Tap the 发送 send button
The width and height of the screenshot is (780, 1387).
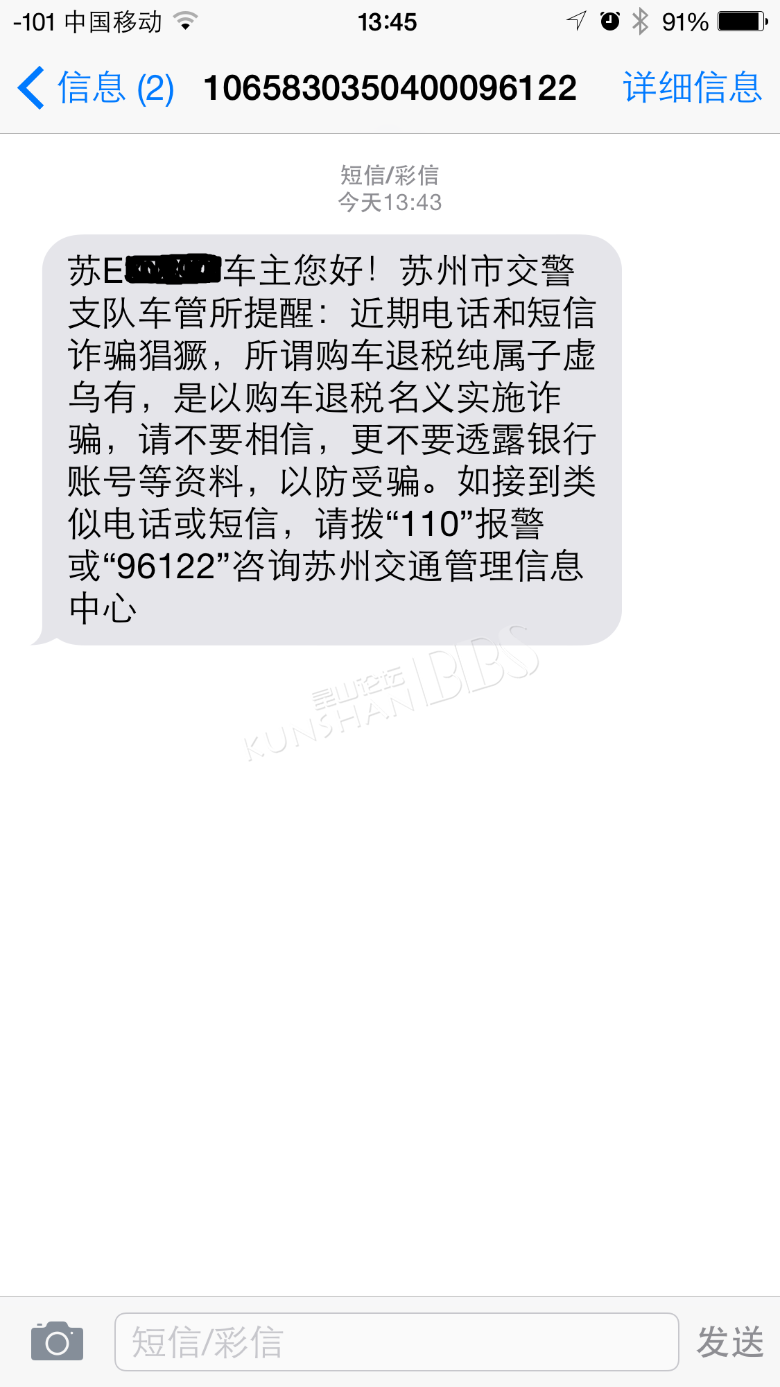coord(730,1342)
